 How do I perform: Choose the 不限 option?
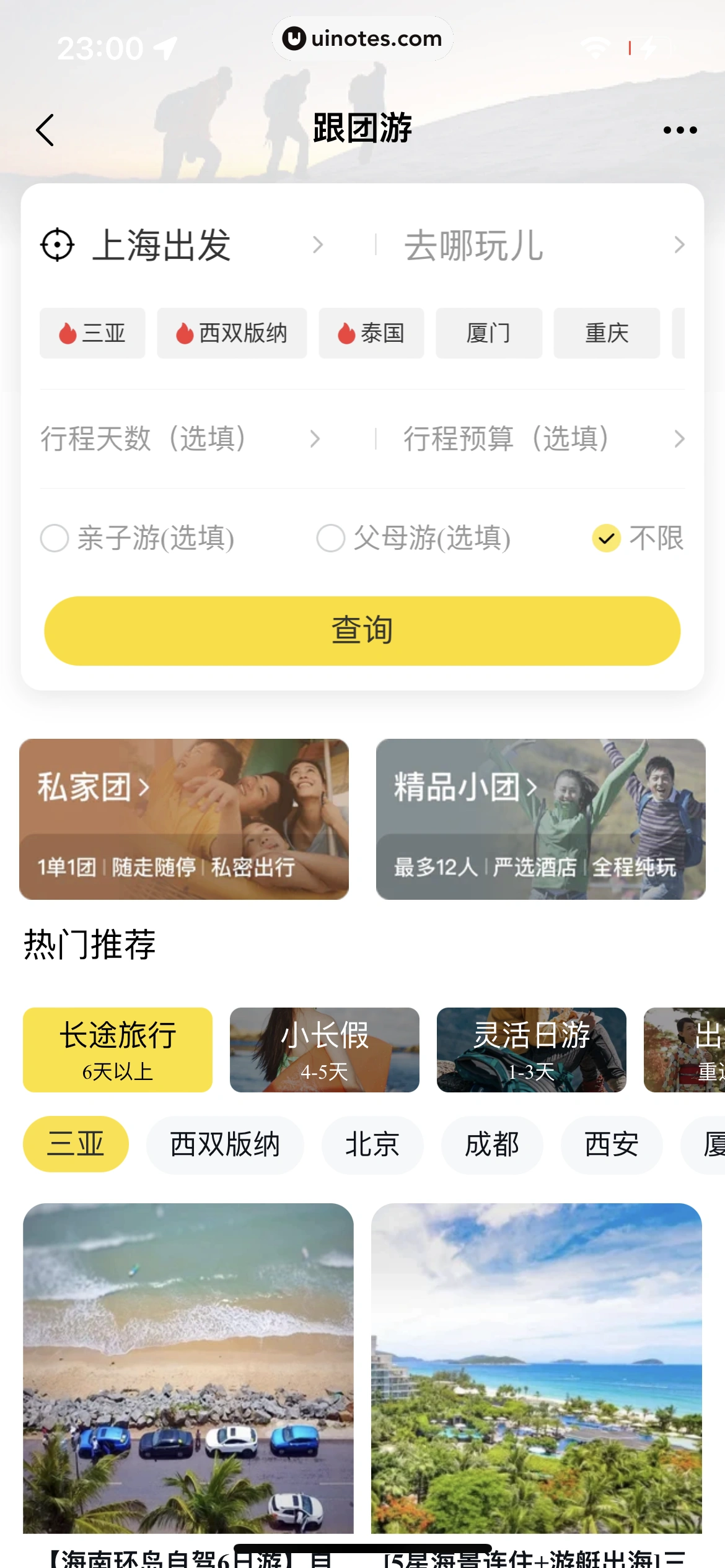(638, 538)
